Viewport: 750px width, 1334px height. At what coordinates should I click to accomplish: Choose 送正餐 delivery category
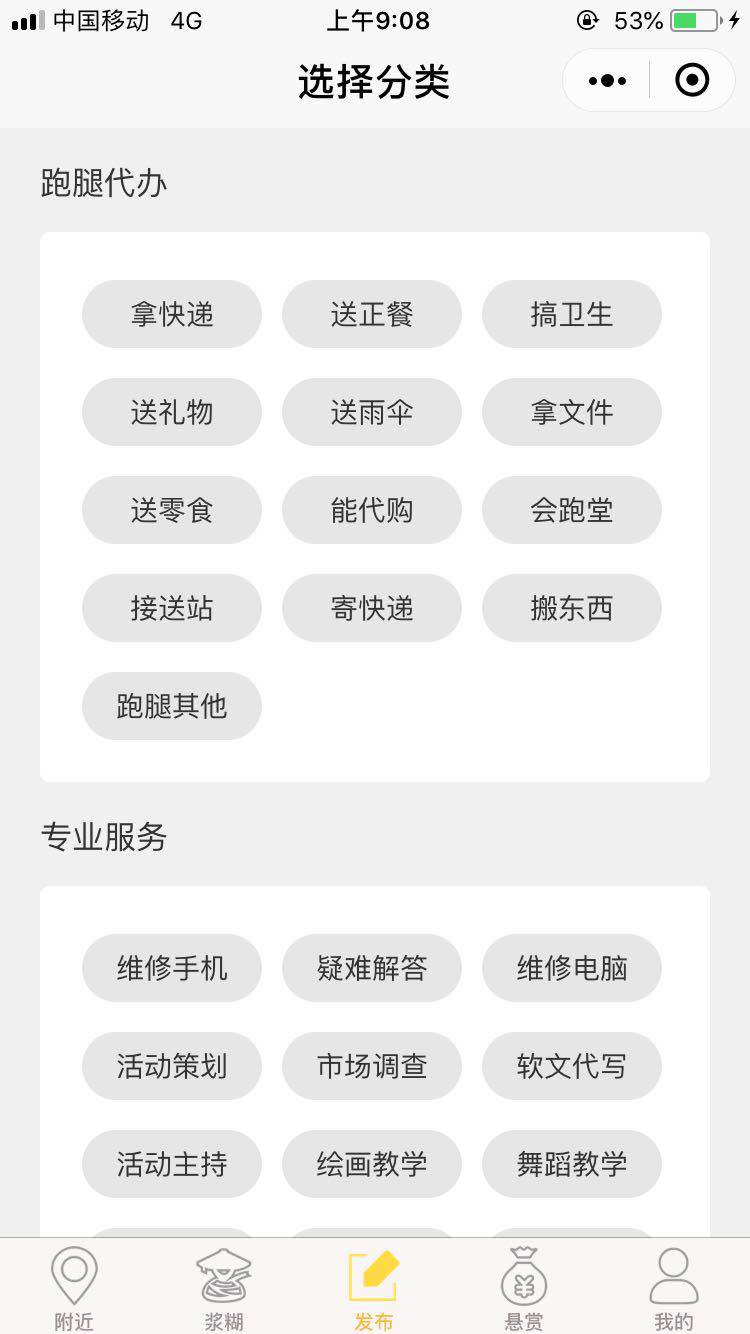coord(372,313)
